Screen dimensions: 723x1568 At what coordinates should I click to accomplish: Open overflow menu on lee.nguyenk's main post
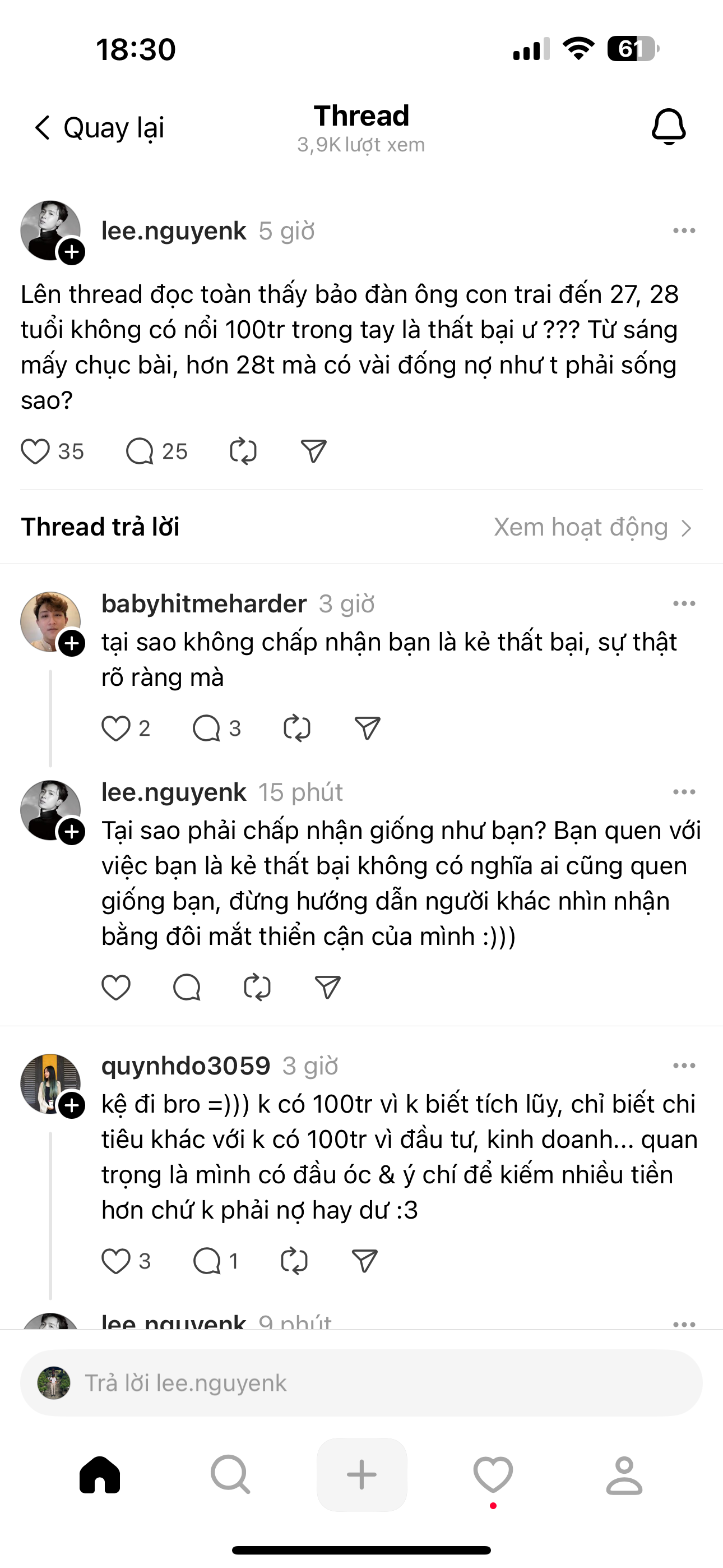[x=684, y=230]
